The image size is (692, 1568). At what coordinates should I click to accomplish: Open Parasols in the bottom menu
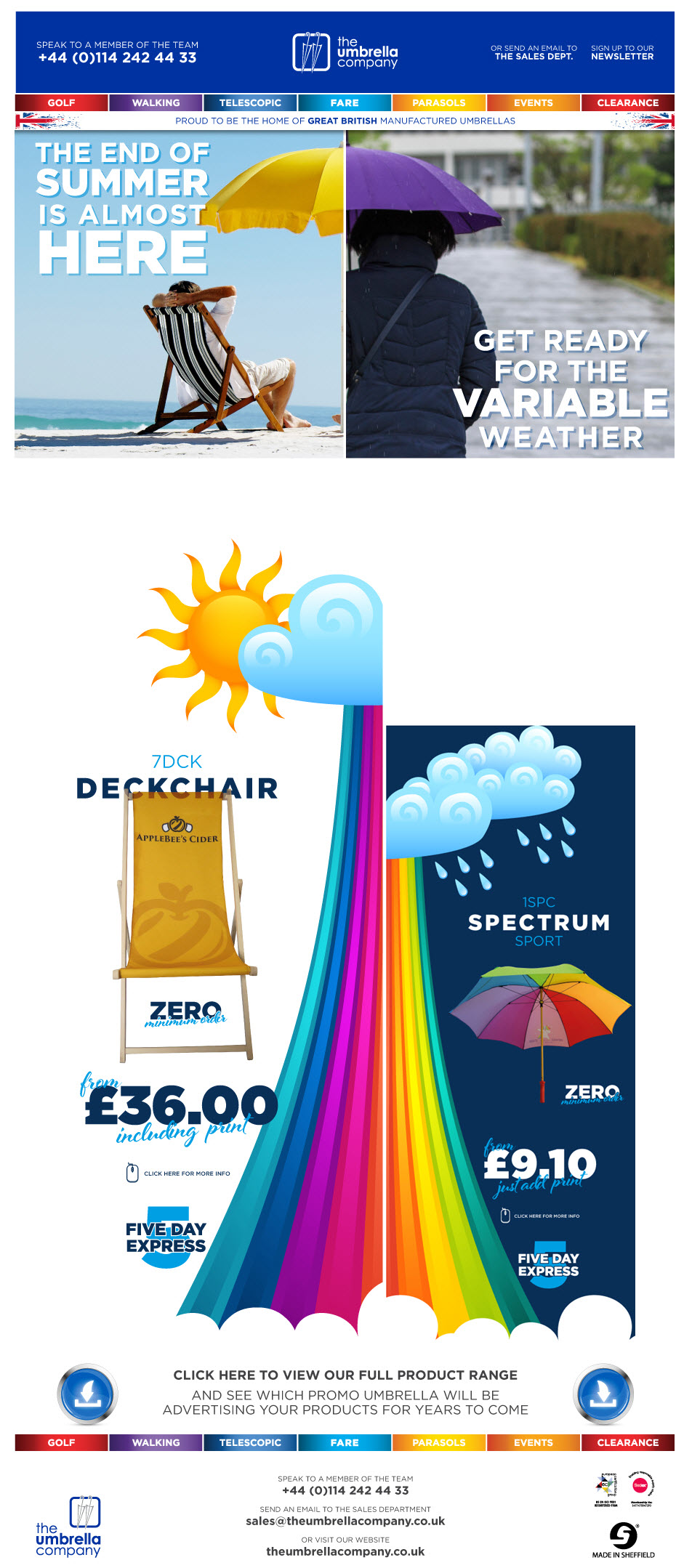point(439,1442)
